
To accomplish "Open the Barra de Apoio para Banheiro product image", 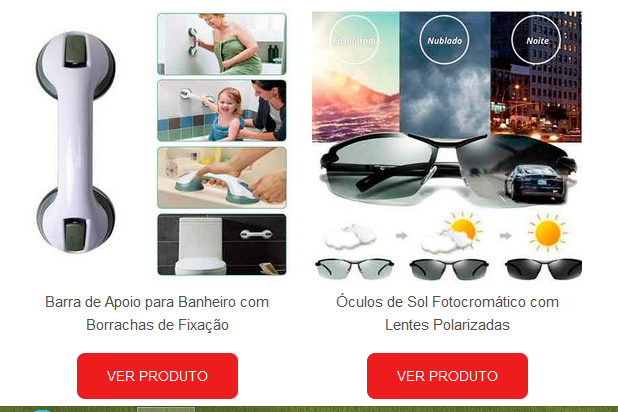I will tap(157, 145).
